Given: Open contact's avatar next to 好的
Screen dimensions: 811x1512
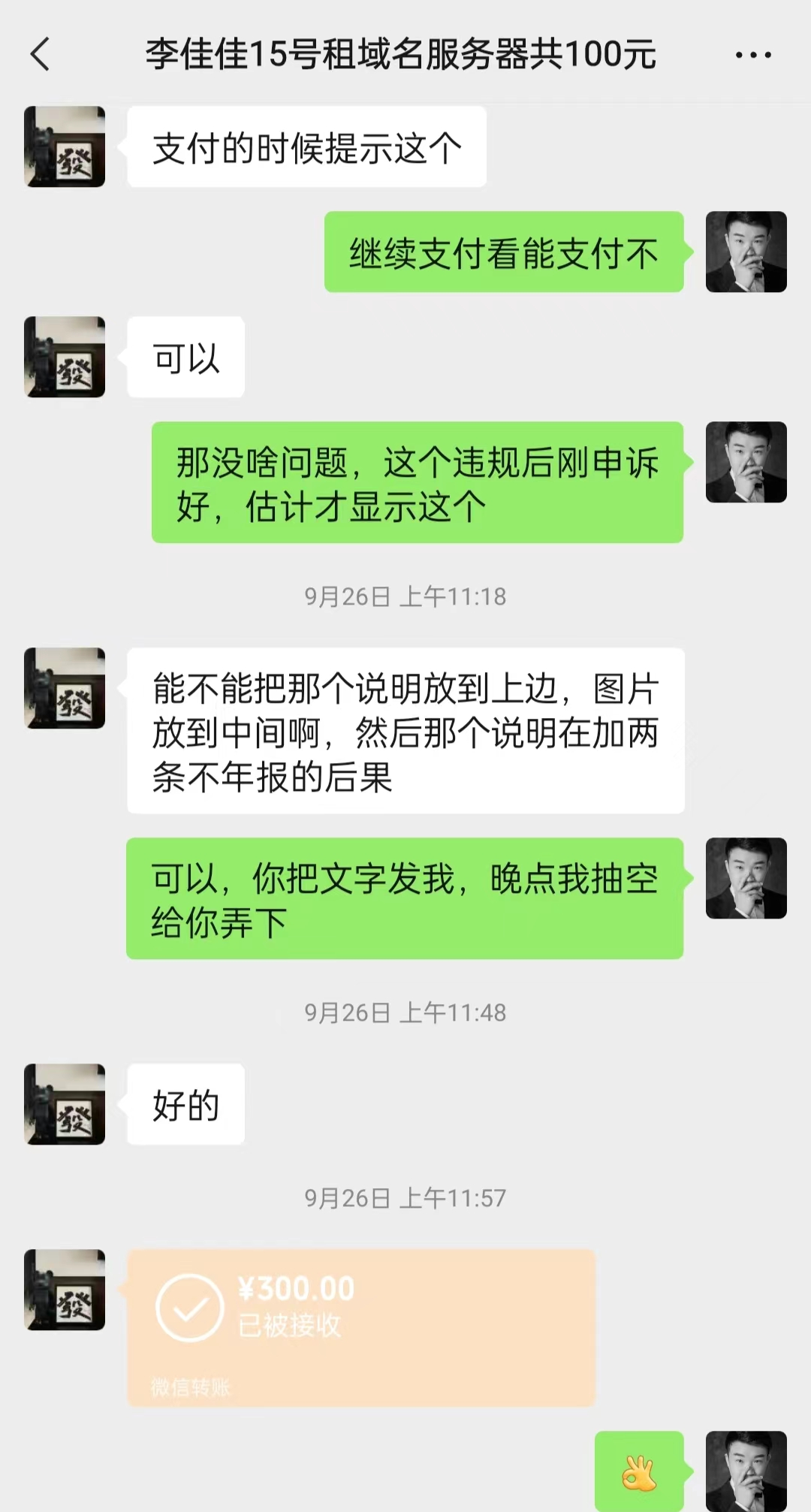Looking at the screenshot, I should (x=65, y=1103).
